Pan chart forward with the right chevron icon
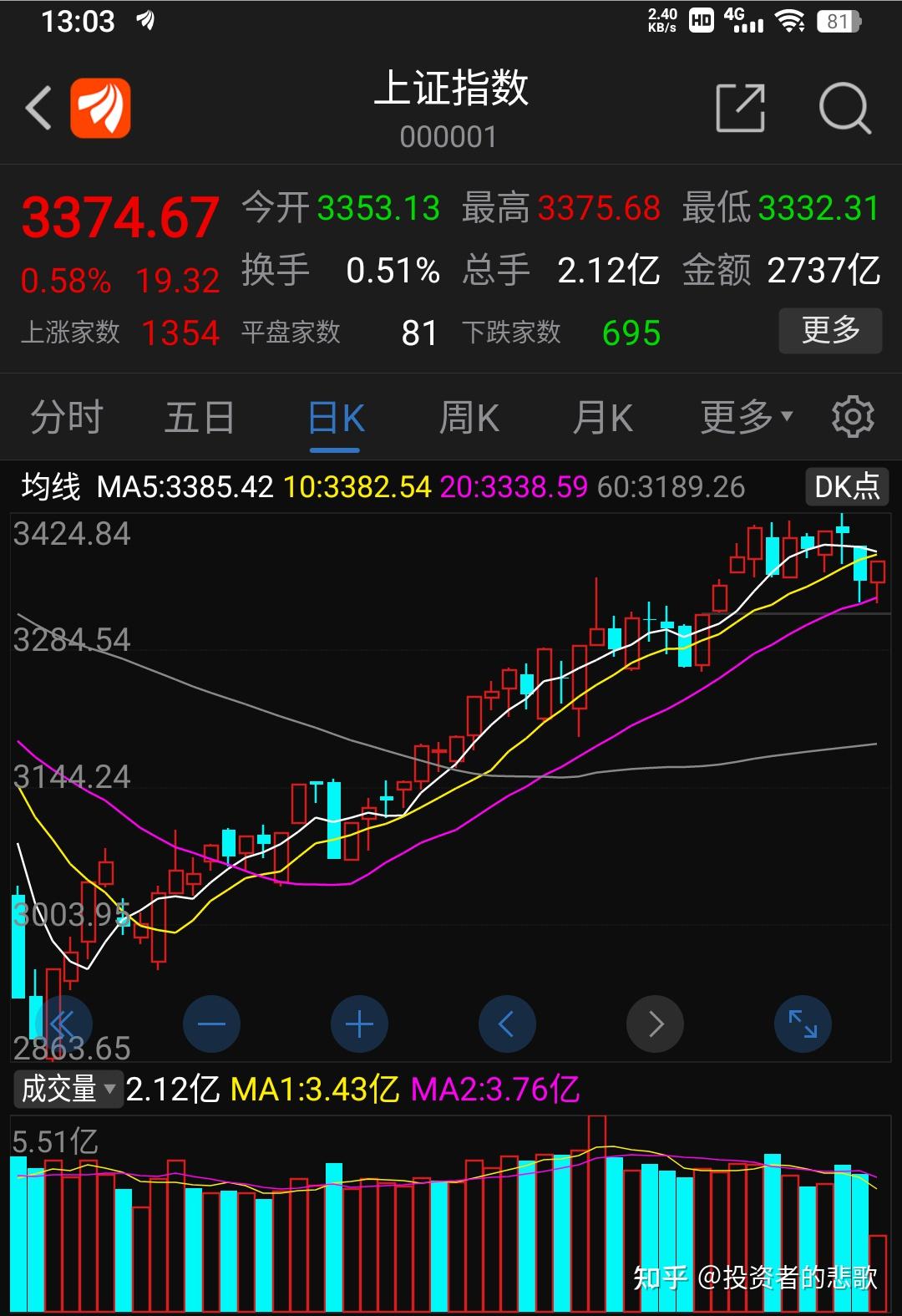Viewport: 902px width, 1316px height. pos(655,1024)
